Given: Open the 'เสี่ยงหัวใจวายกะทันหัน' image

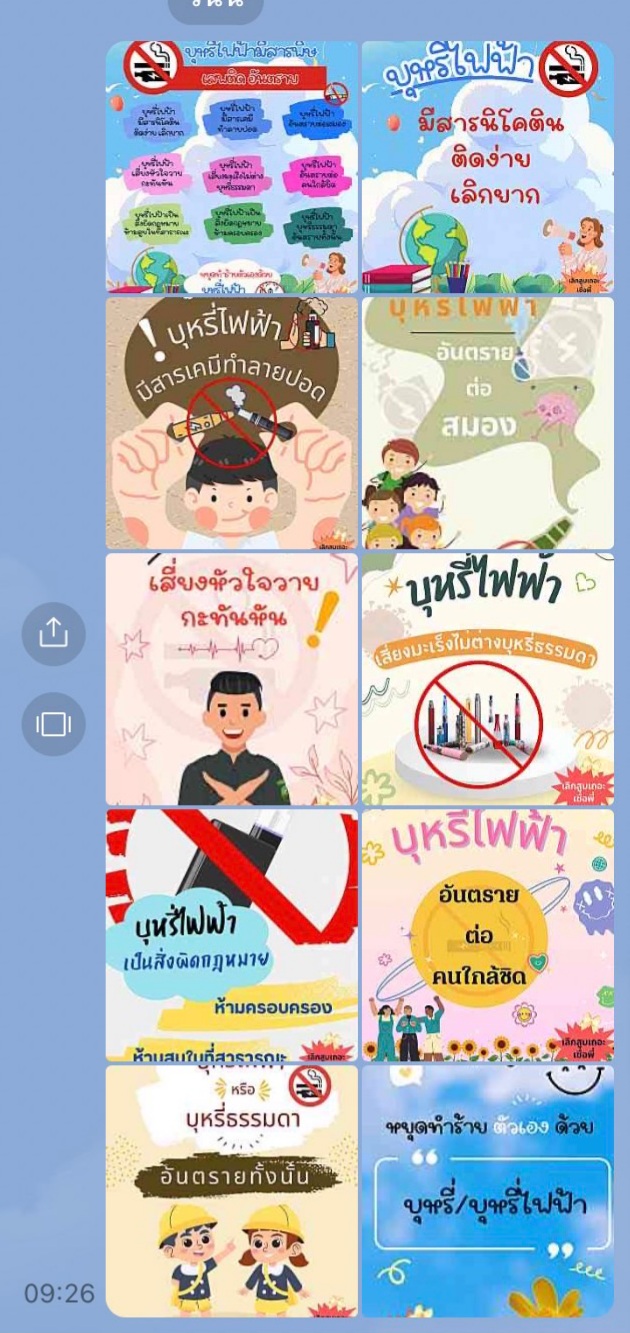Looking at the screenshot, I should point(231,679).
